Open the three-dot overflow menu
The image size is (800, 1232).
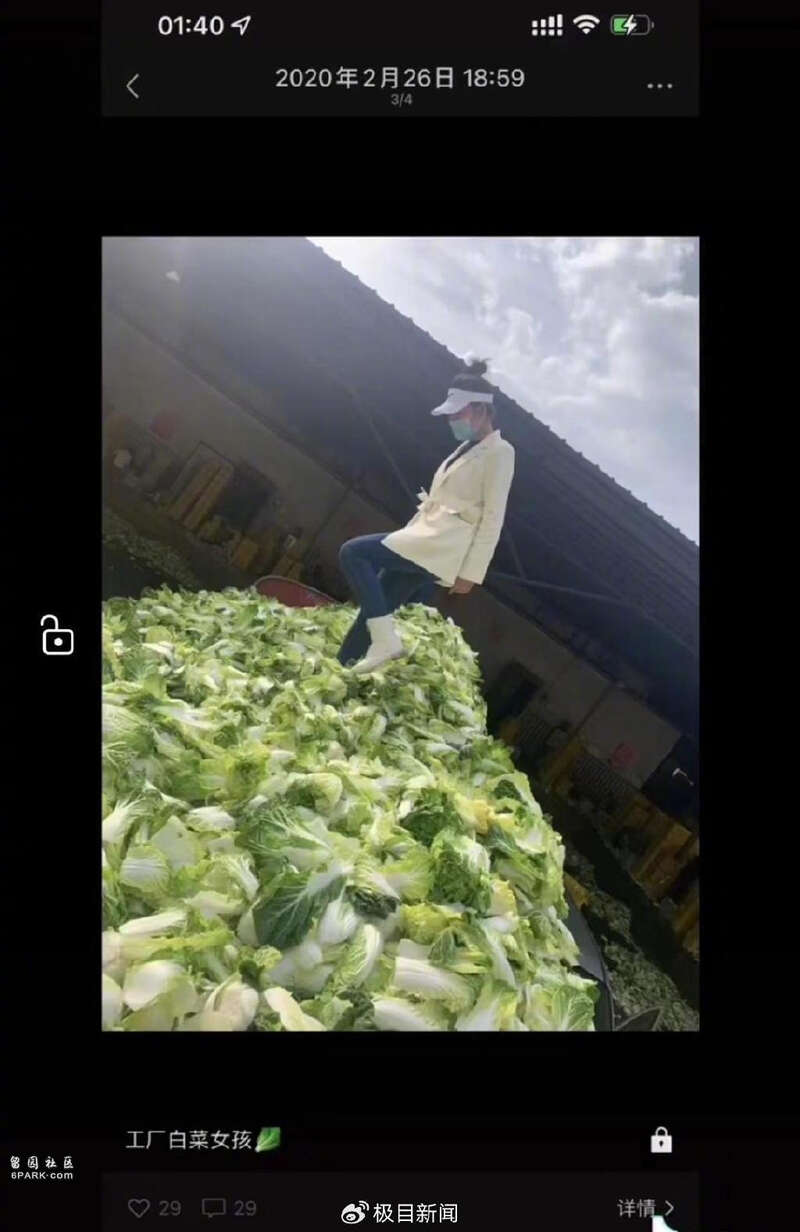(659, 86)
